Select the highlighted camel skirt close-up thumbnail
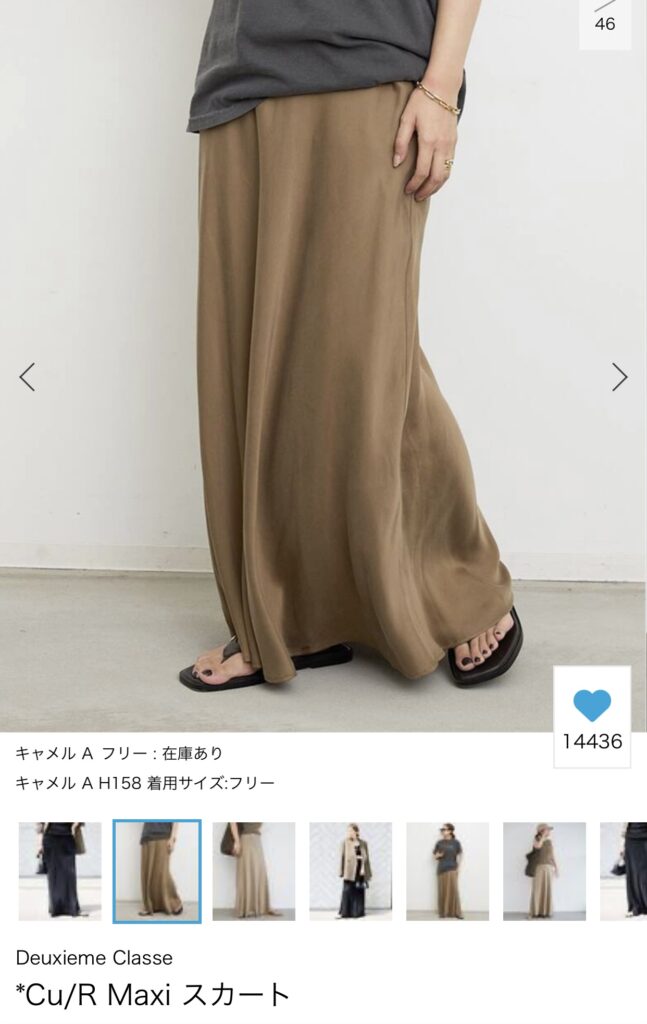The image size is (647, 1024). tap(157, 870)
